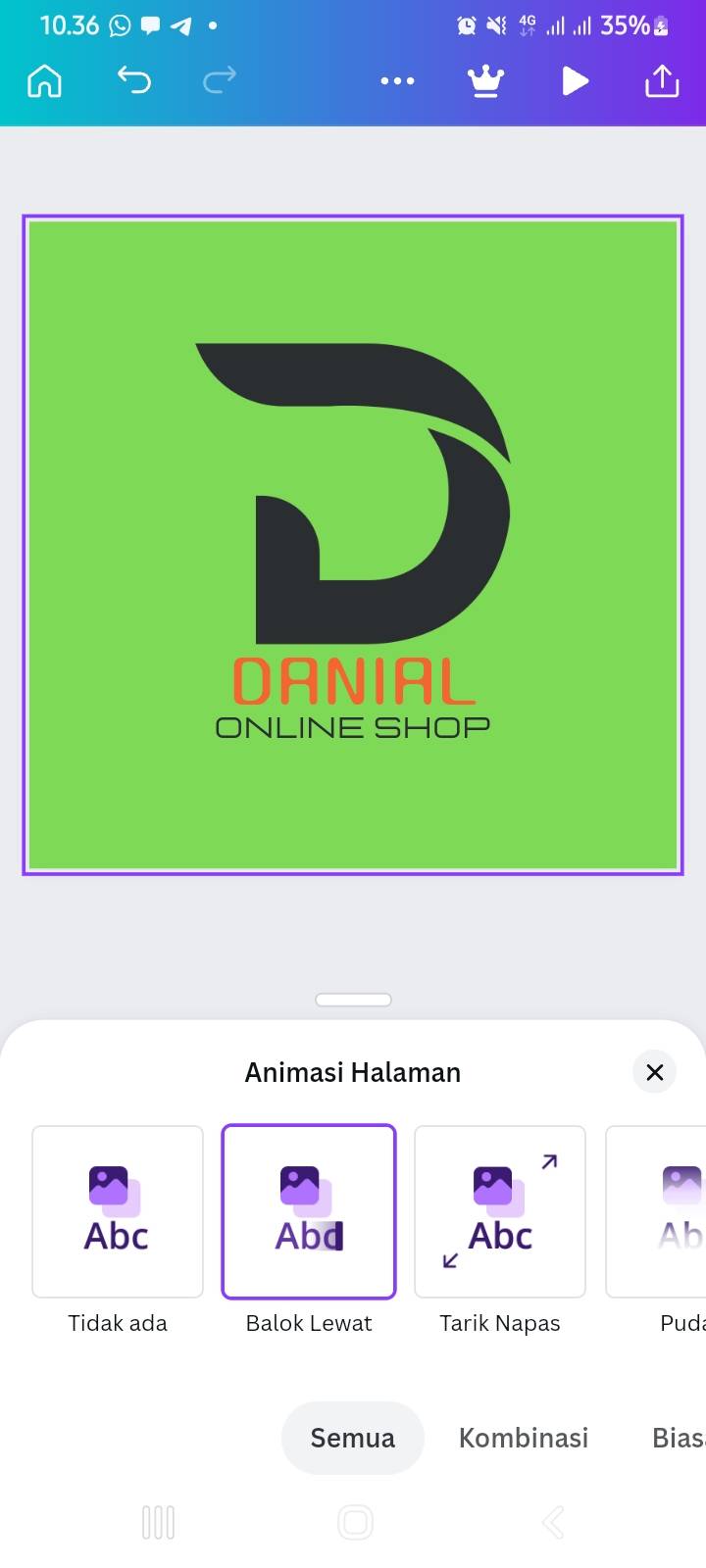Open the premium crown icon
The image size is (706, 1568).
(x=485, y=81)
